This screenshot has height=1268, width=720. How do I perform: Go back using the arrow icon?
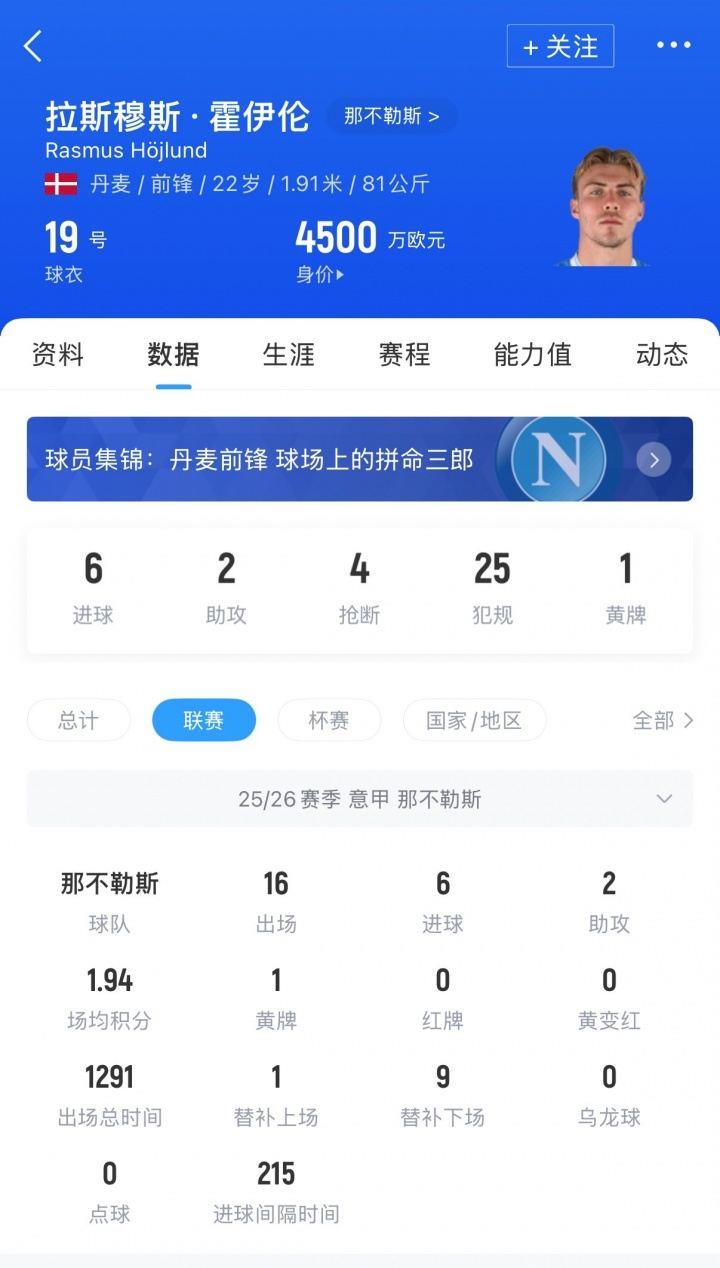[33, 46]
